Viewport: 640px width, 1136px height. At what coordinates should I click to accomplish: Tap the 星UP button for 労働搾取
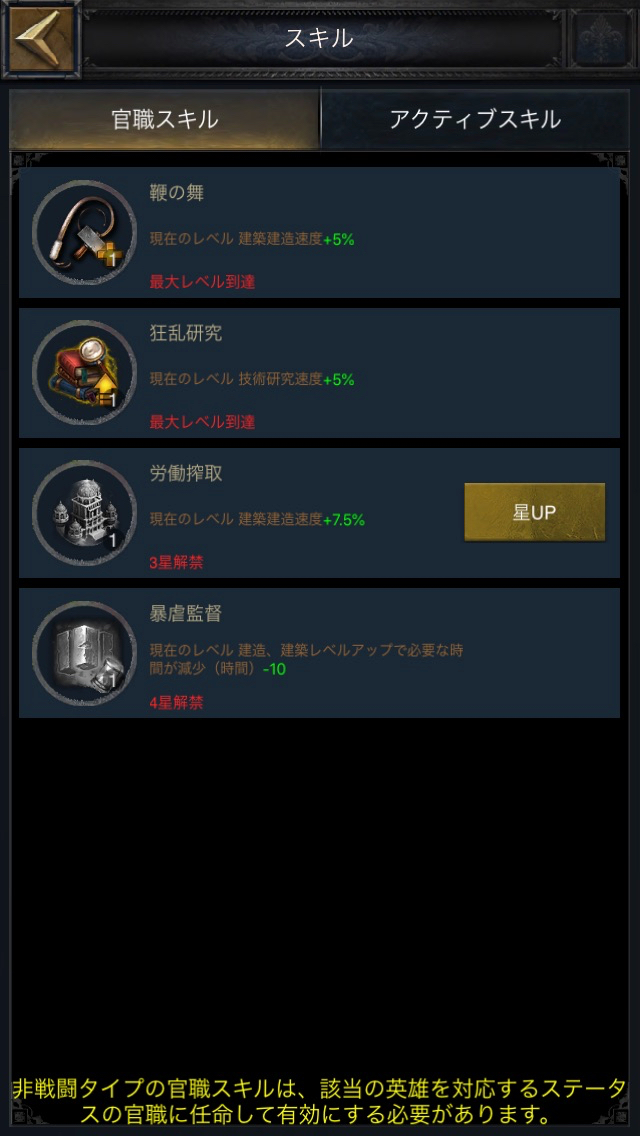[534, 513]
